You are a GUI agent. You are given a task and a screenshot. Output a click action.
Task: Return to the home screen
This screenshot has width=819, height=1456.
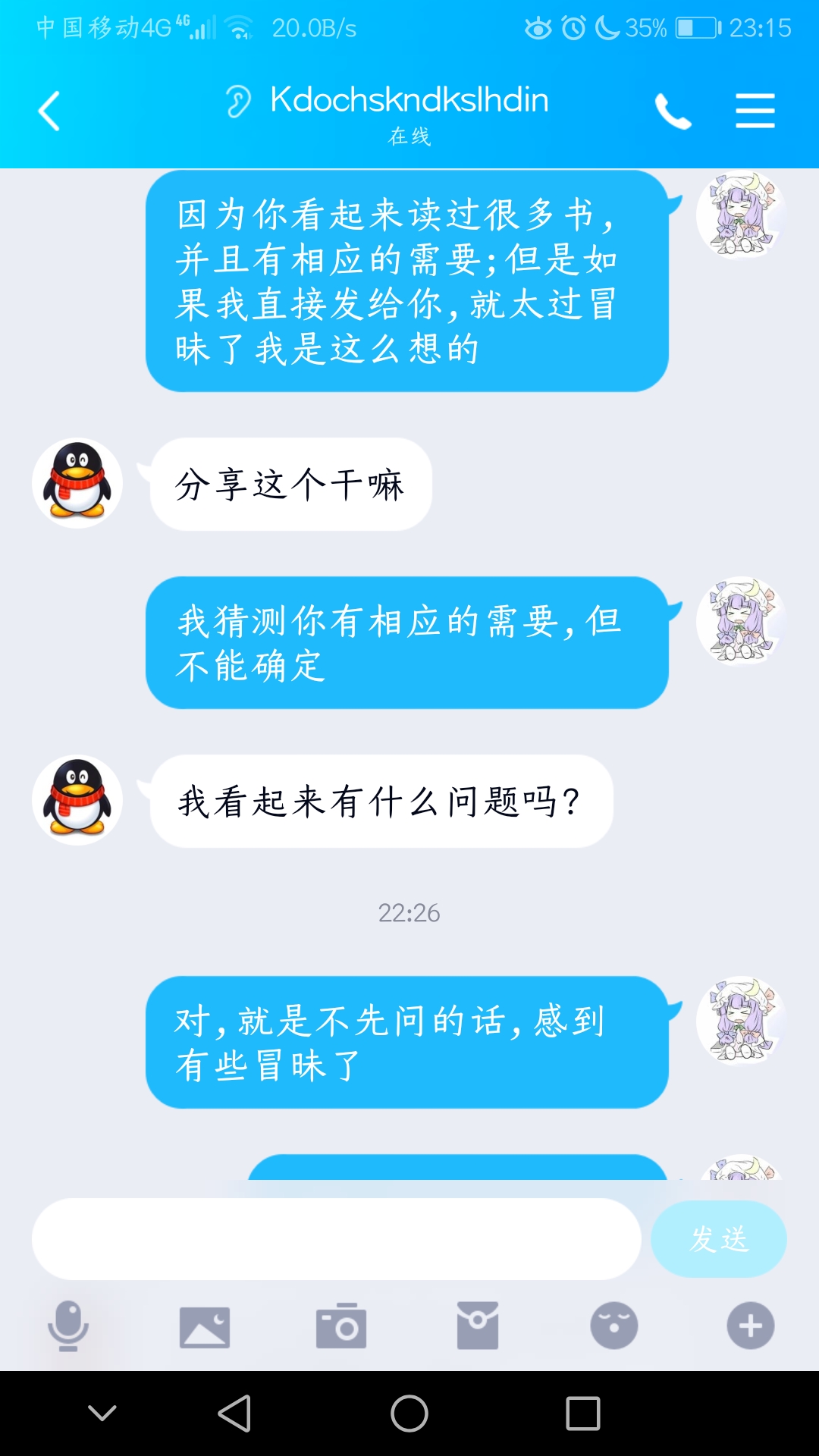pos(409,1414)
